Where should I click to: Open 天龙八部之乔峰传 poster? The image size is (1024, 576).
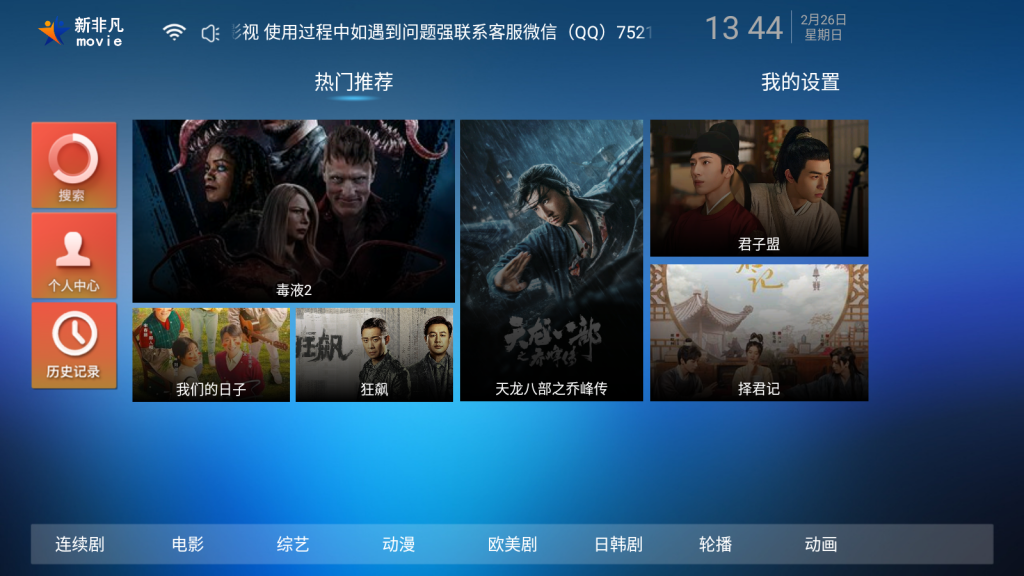(551, 260)
